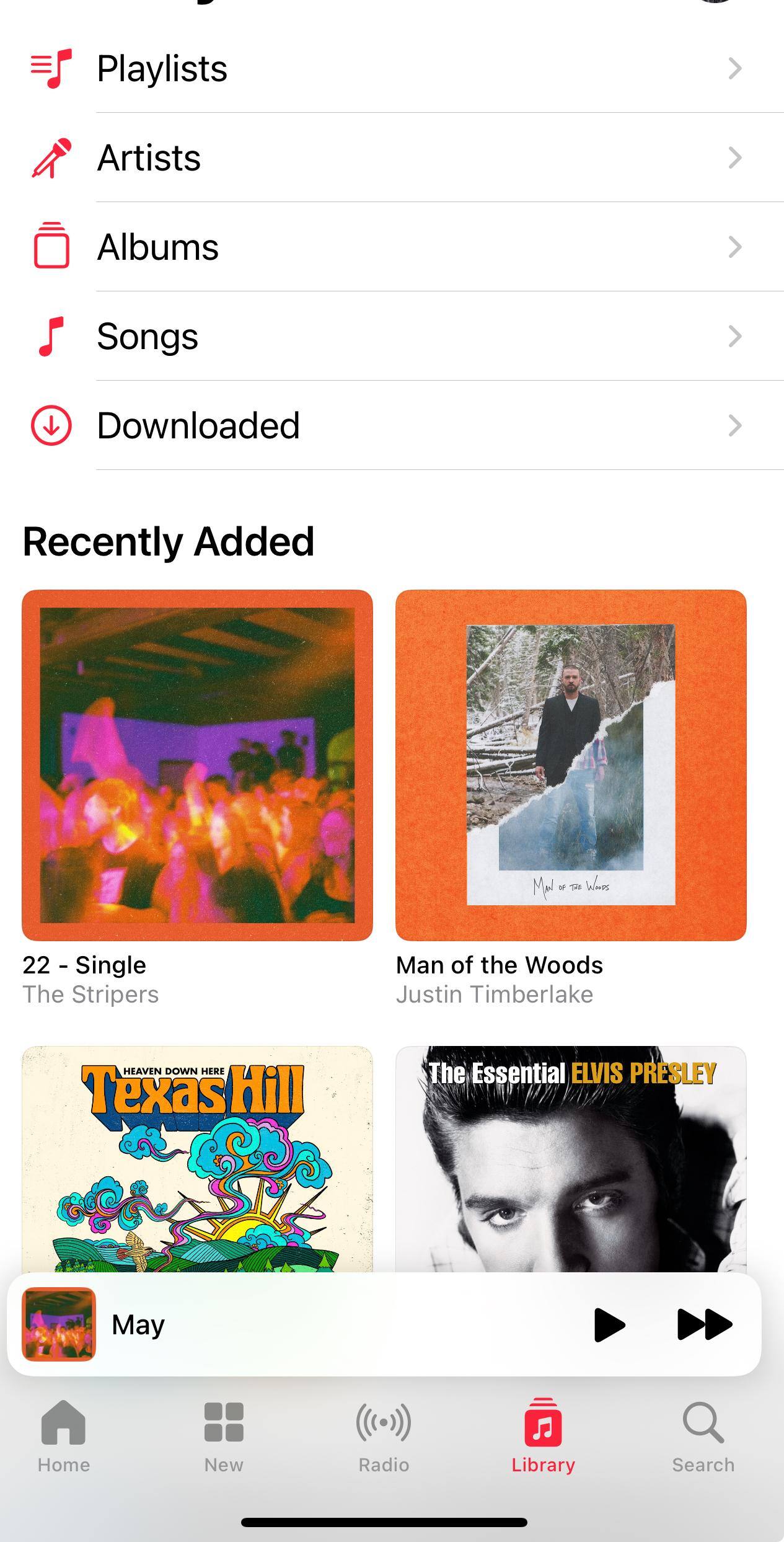View all Songs
Viewport: 784px width, 1542px height.
point(392,336)
